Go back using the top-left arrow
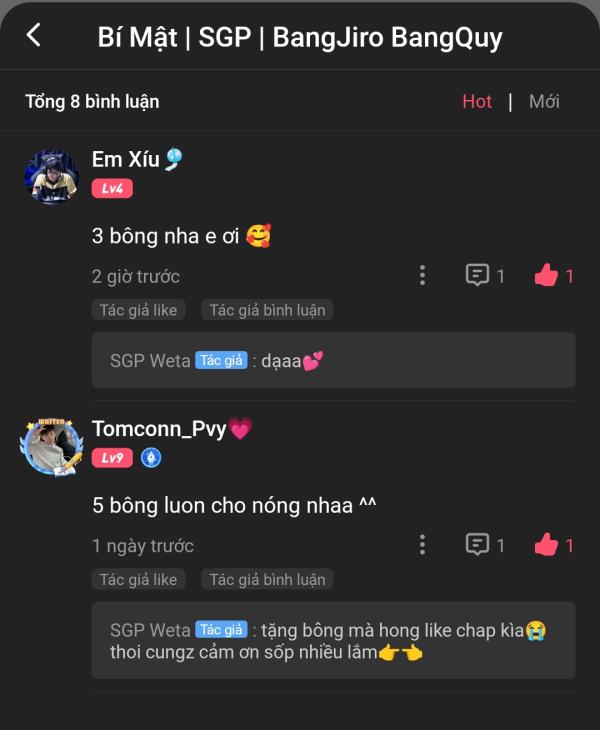Viewport: 600px width, 730px height. [x=34, y=36]
